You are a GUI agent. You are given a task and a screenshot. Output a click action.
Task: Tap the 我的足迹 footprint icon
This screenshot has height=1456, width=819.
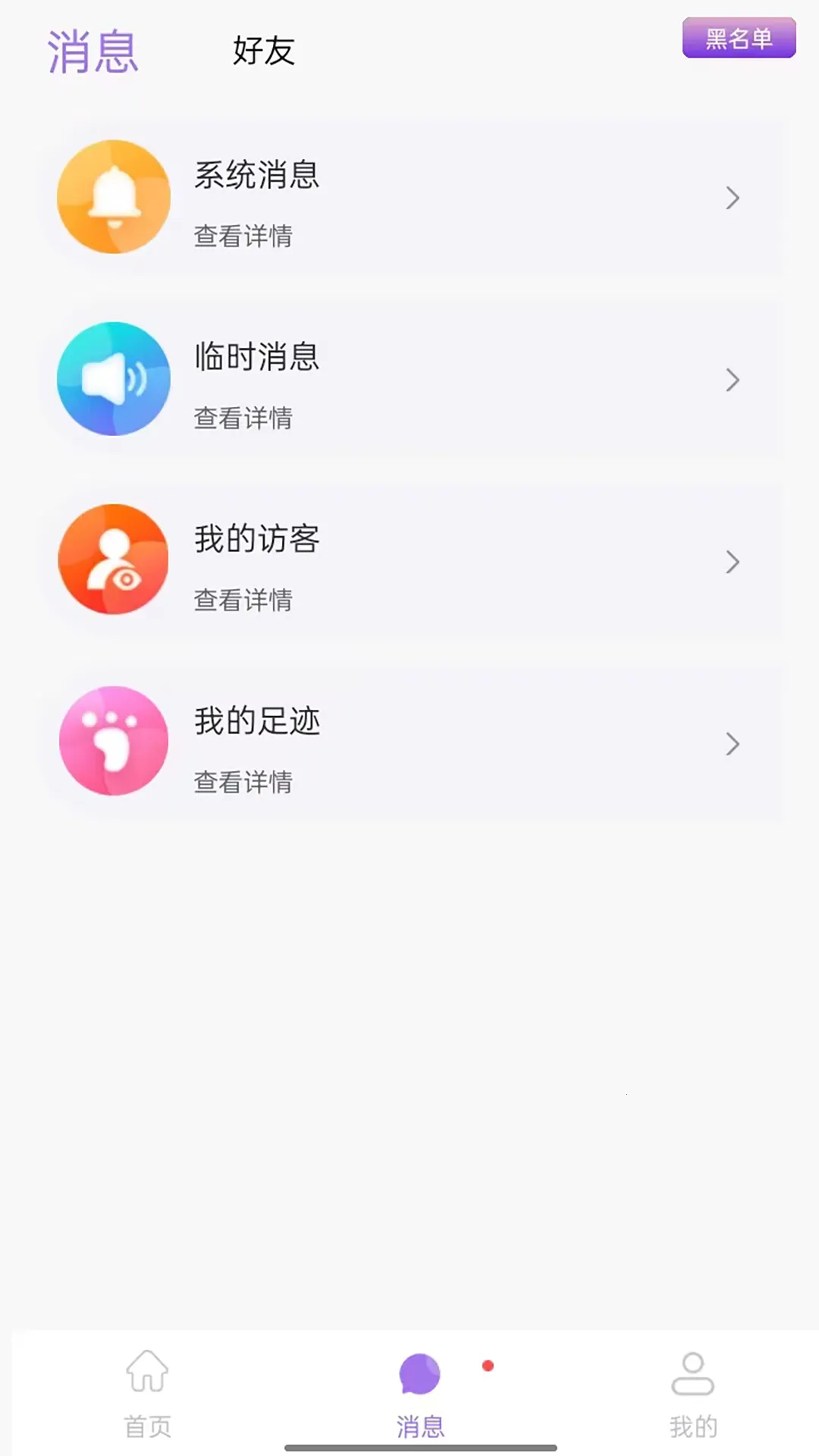tap(113, 743)
